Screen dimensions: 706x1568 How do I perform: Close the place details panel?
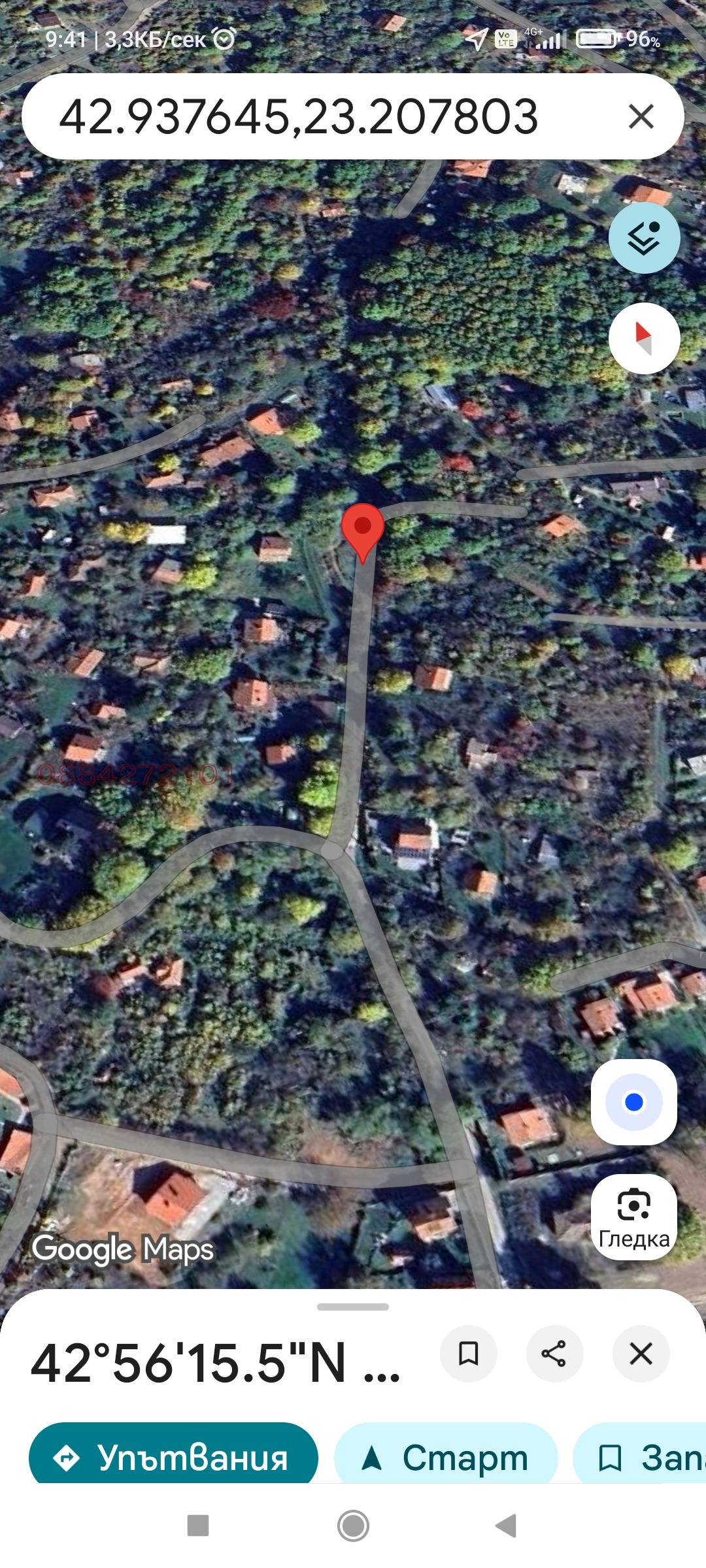tap(641, 1354)
